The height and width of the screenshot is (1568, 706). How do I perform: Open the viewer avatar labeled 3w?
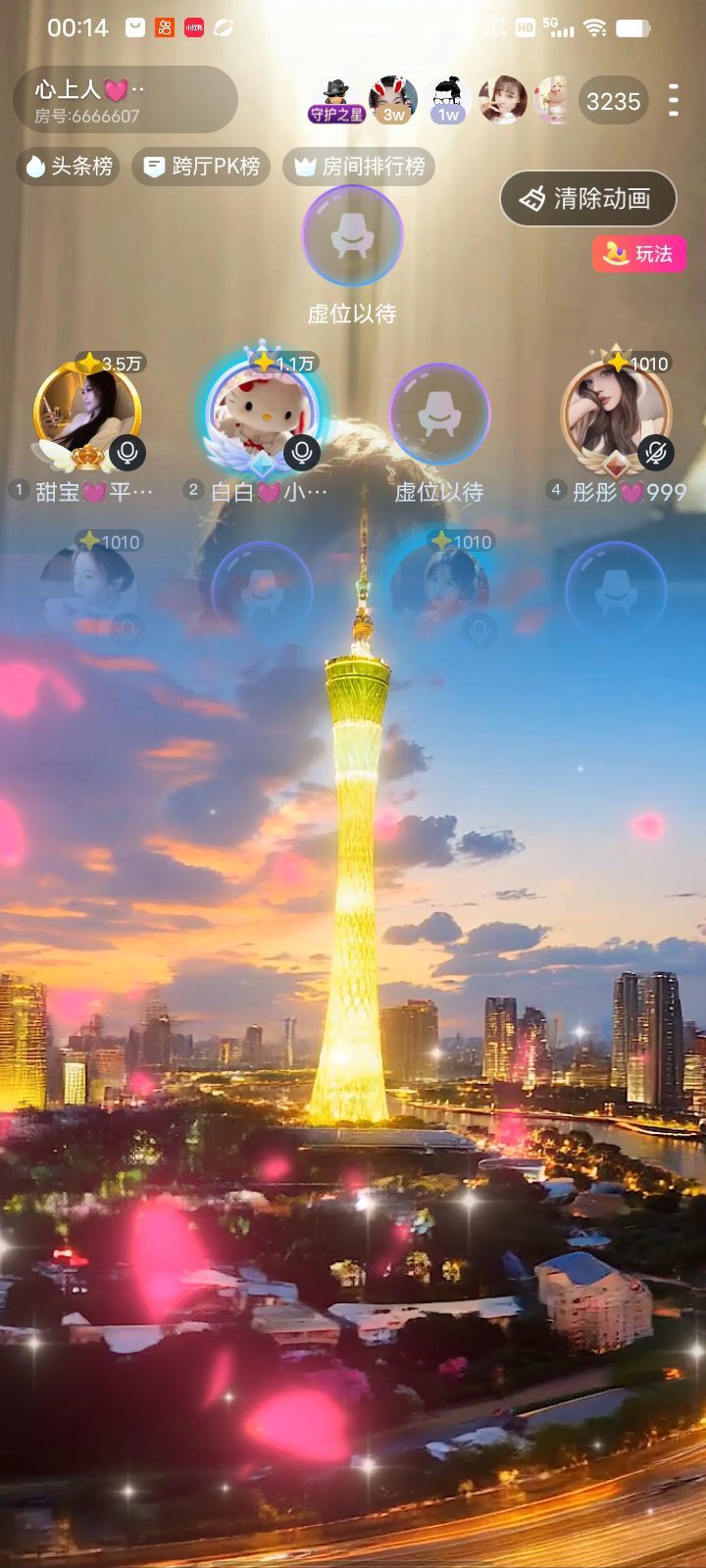(x=393, y=100)
